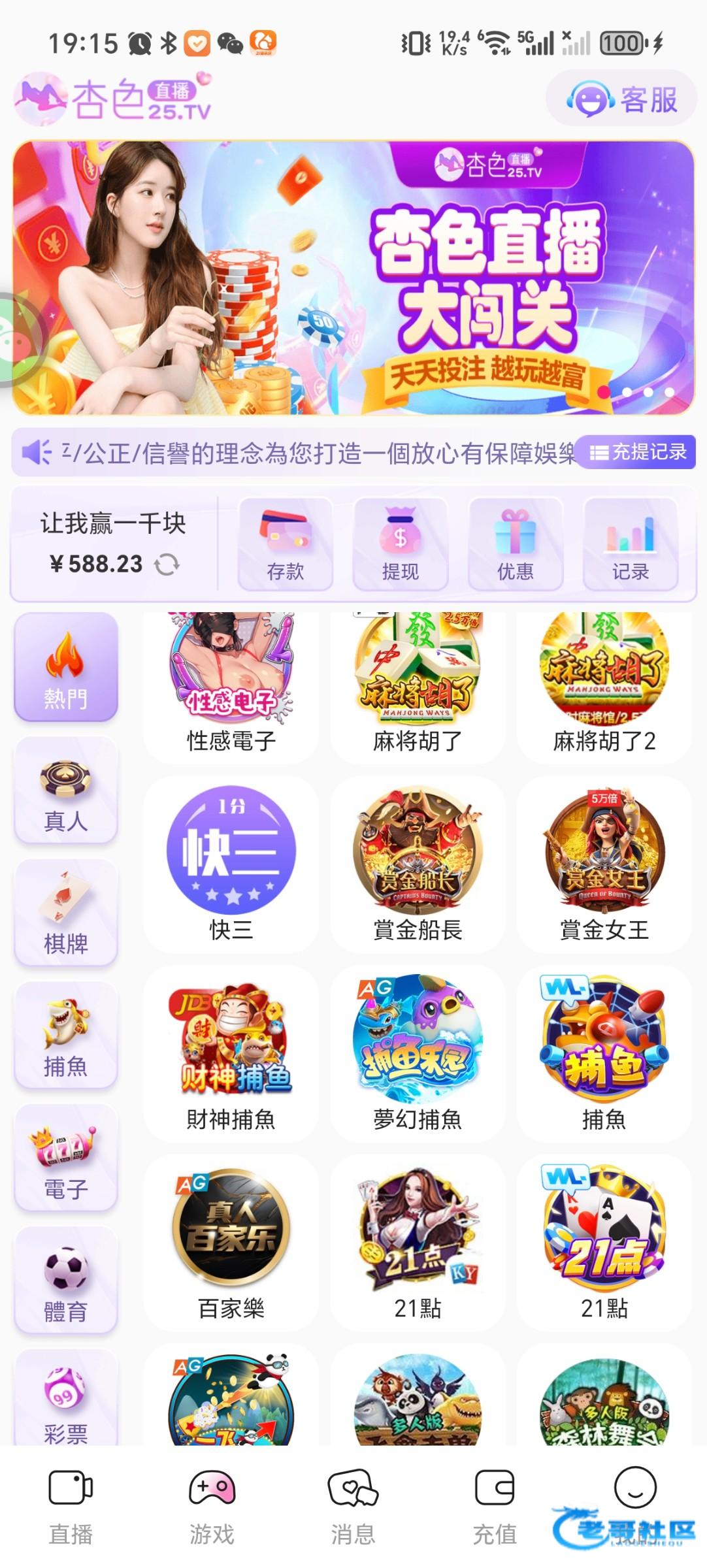This screenshot has width=707, height=1568.
Task: Open 记录 records
Action: pos(631,544)
